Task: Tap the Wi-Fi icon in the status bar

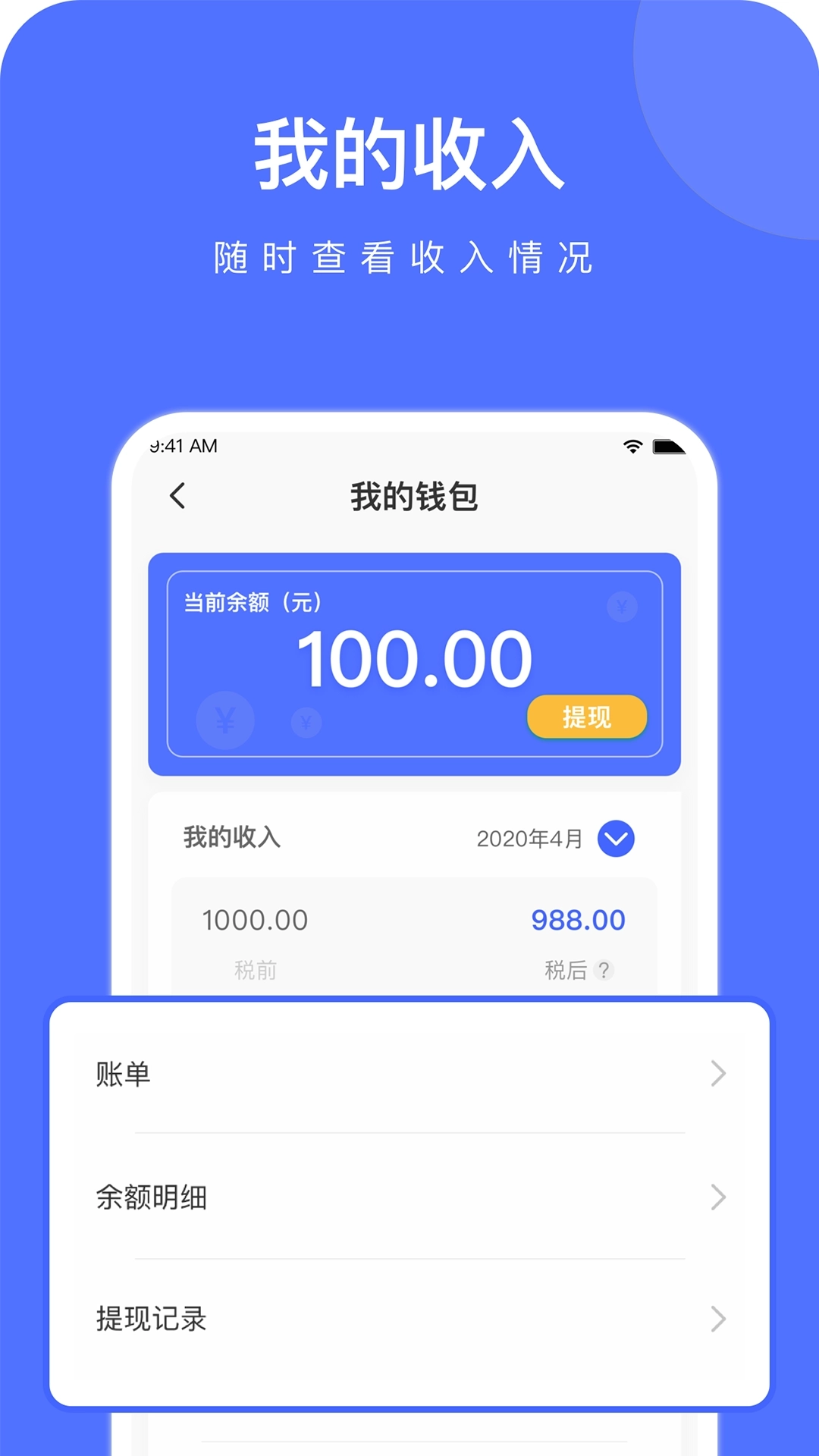Action: pyautogui.click(x=634, y=447)
